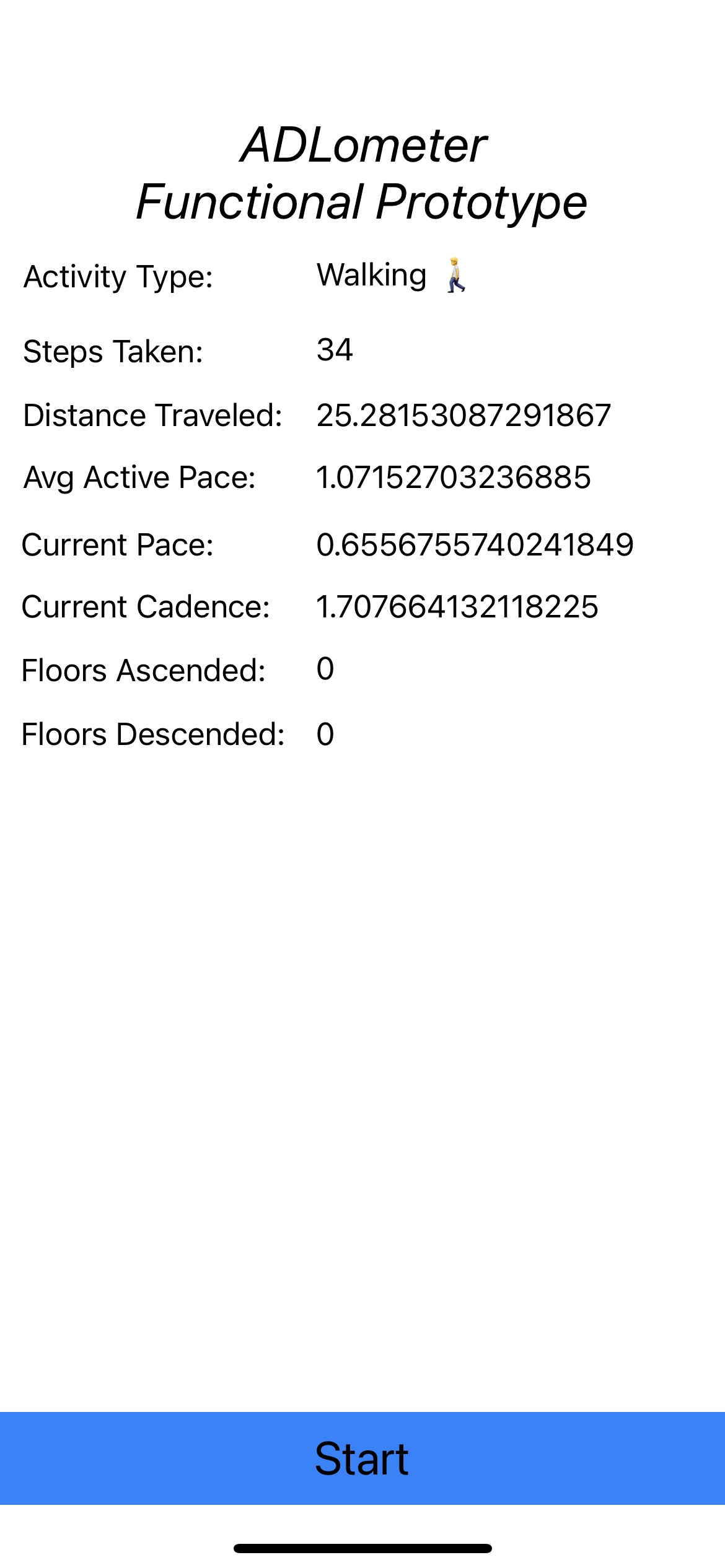The image size is (725, 1568).
Task: Tap the blue Start button
Action: tap(362, 1458)
